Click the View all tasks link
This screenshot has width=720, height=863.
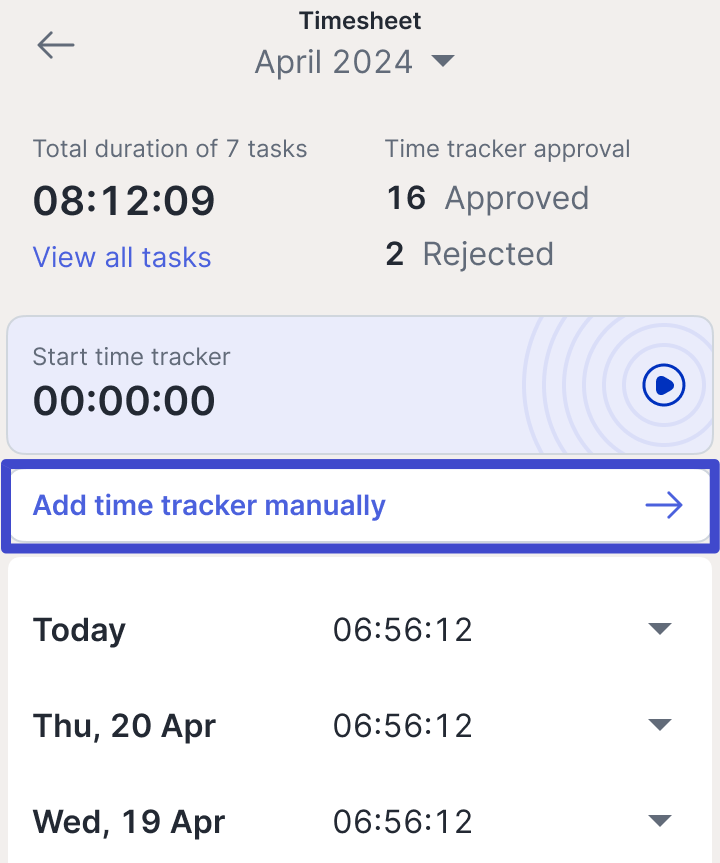(122, 257)
